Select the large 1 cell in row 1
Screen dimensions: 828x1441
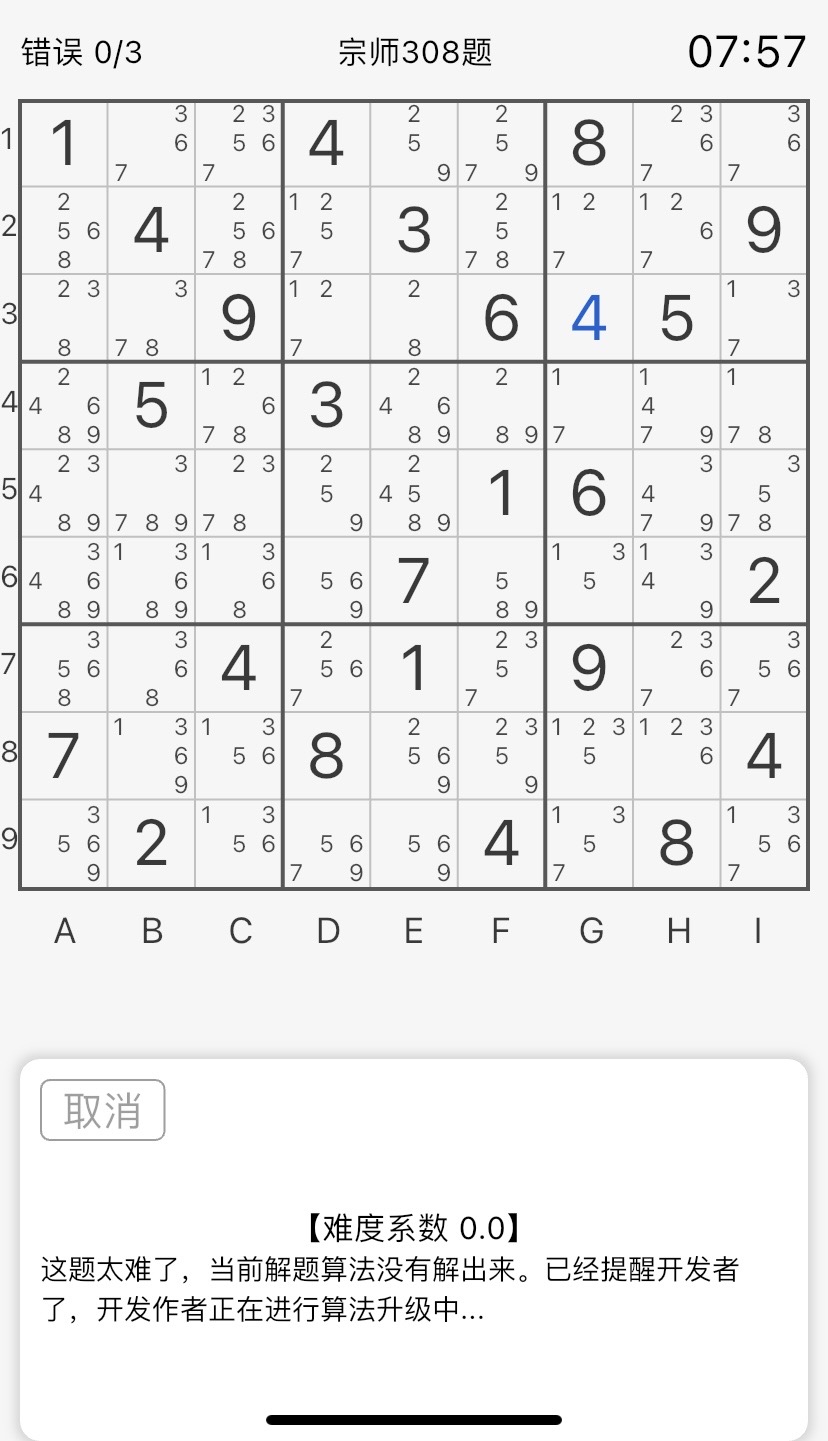coord(64,143)
